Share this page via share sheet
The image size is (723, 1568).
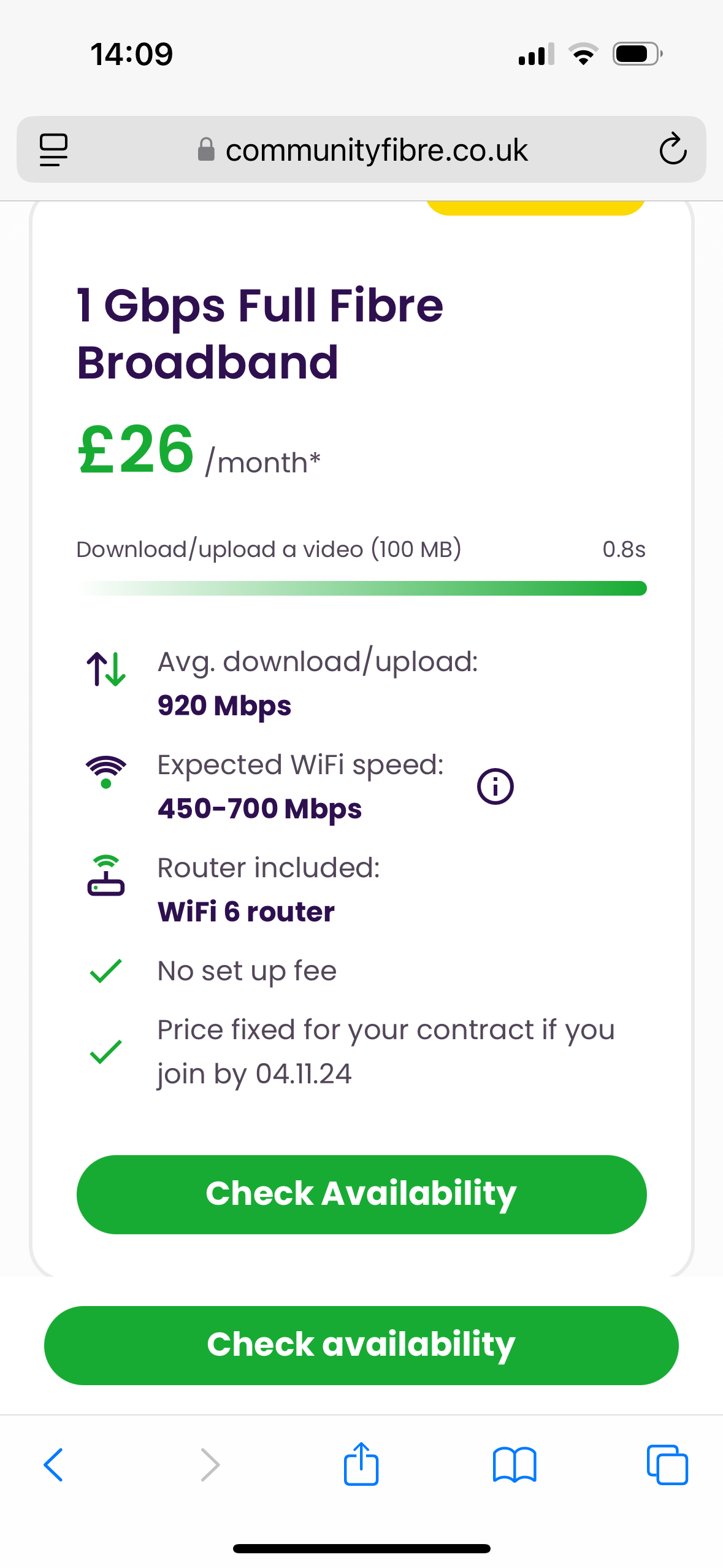(361, 1464)
